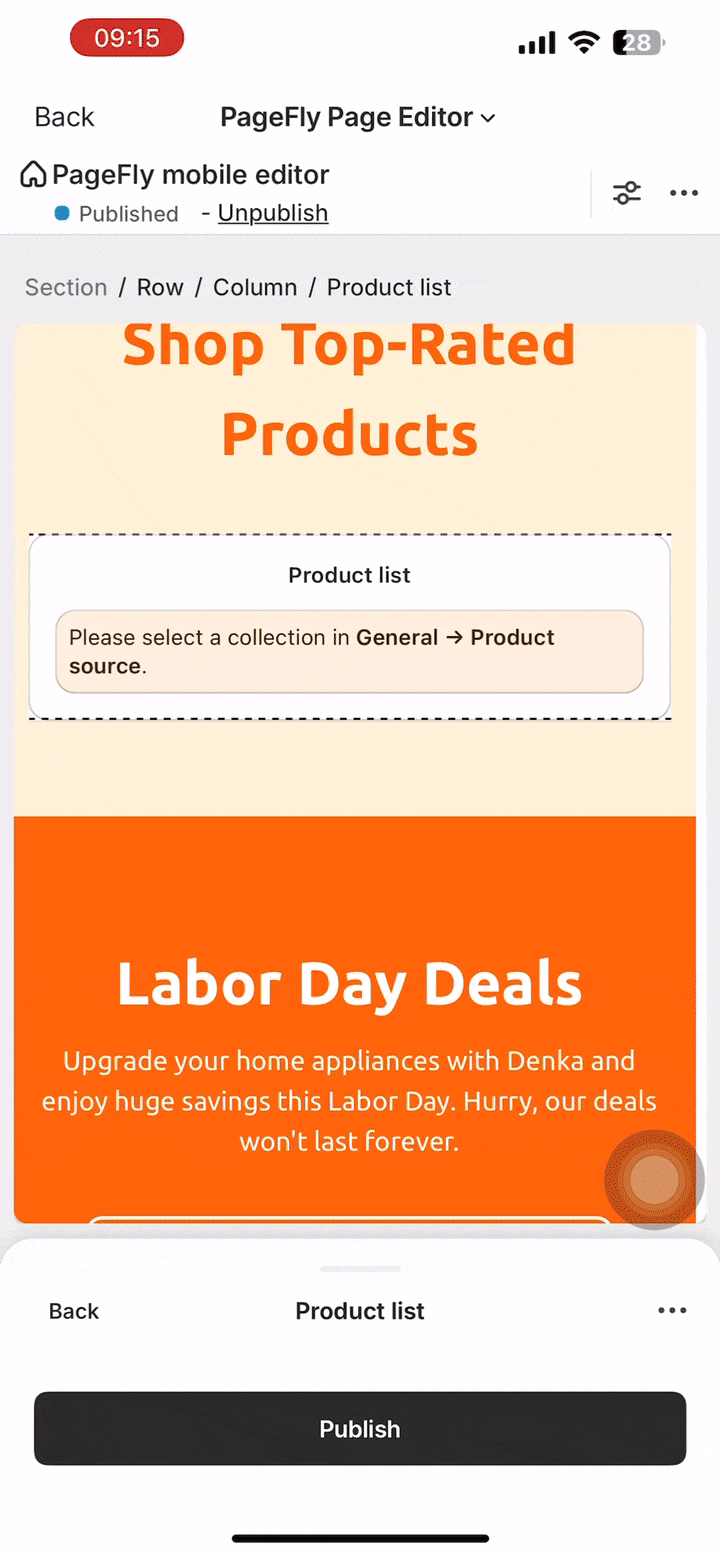
Task: Tap the Unpublish link
Action: coord(273,213)
